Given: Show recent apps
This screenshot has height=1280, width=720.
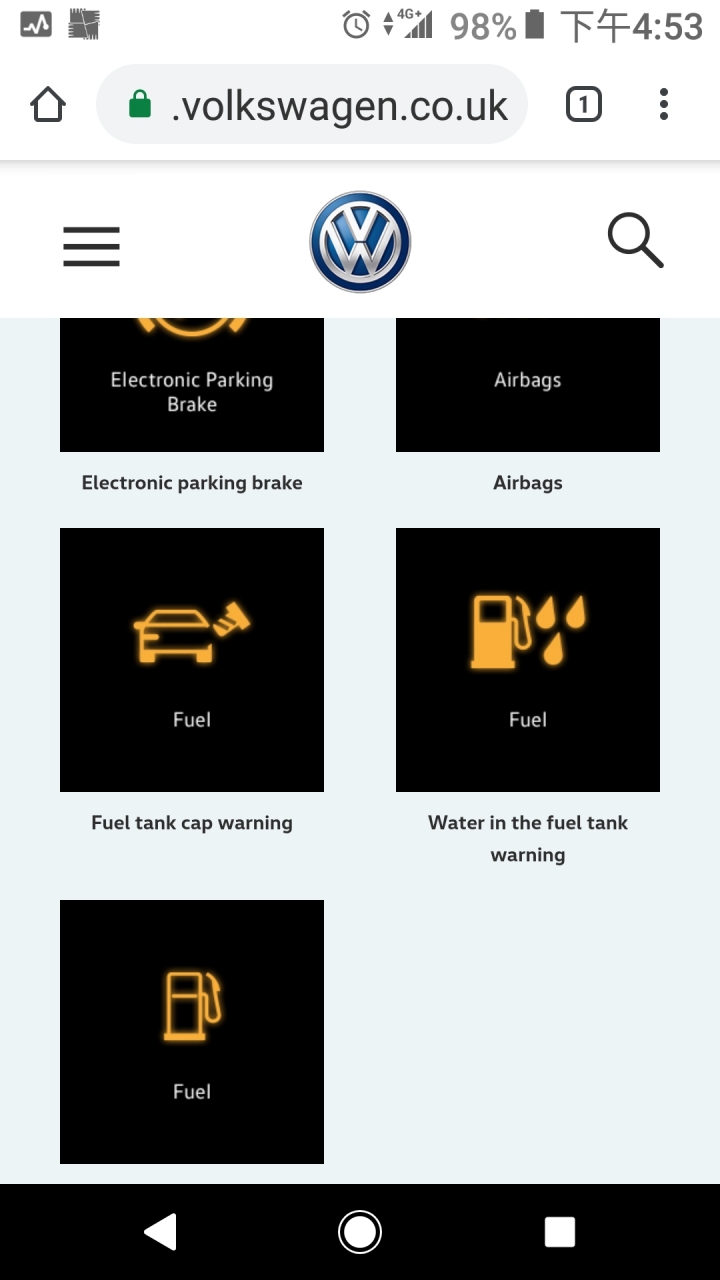Looking at the screenshot, I should (x=560, y=1232).
